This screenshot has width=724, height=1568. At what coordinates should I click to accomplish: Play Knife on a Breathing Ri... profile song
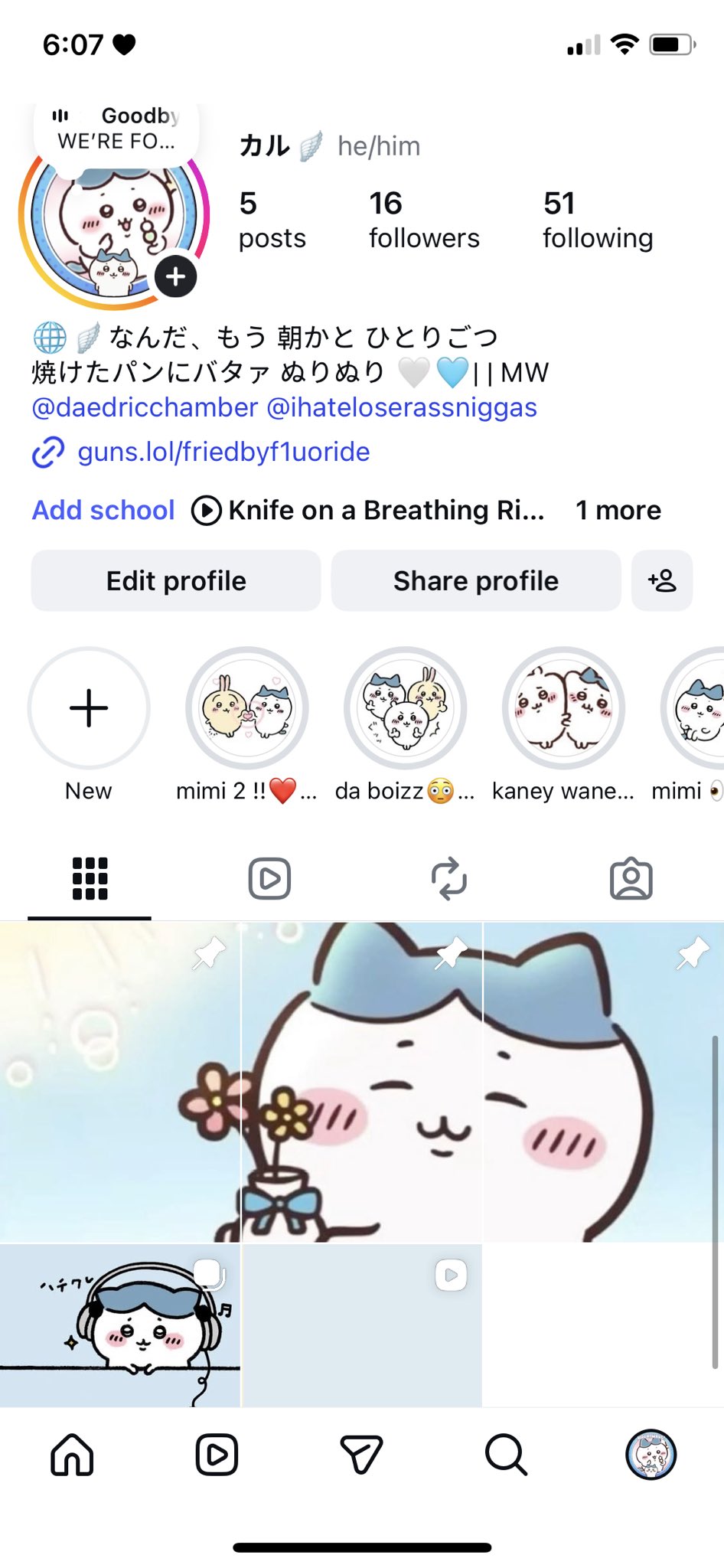click(369, 510)
